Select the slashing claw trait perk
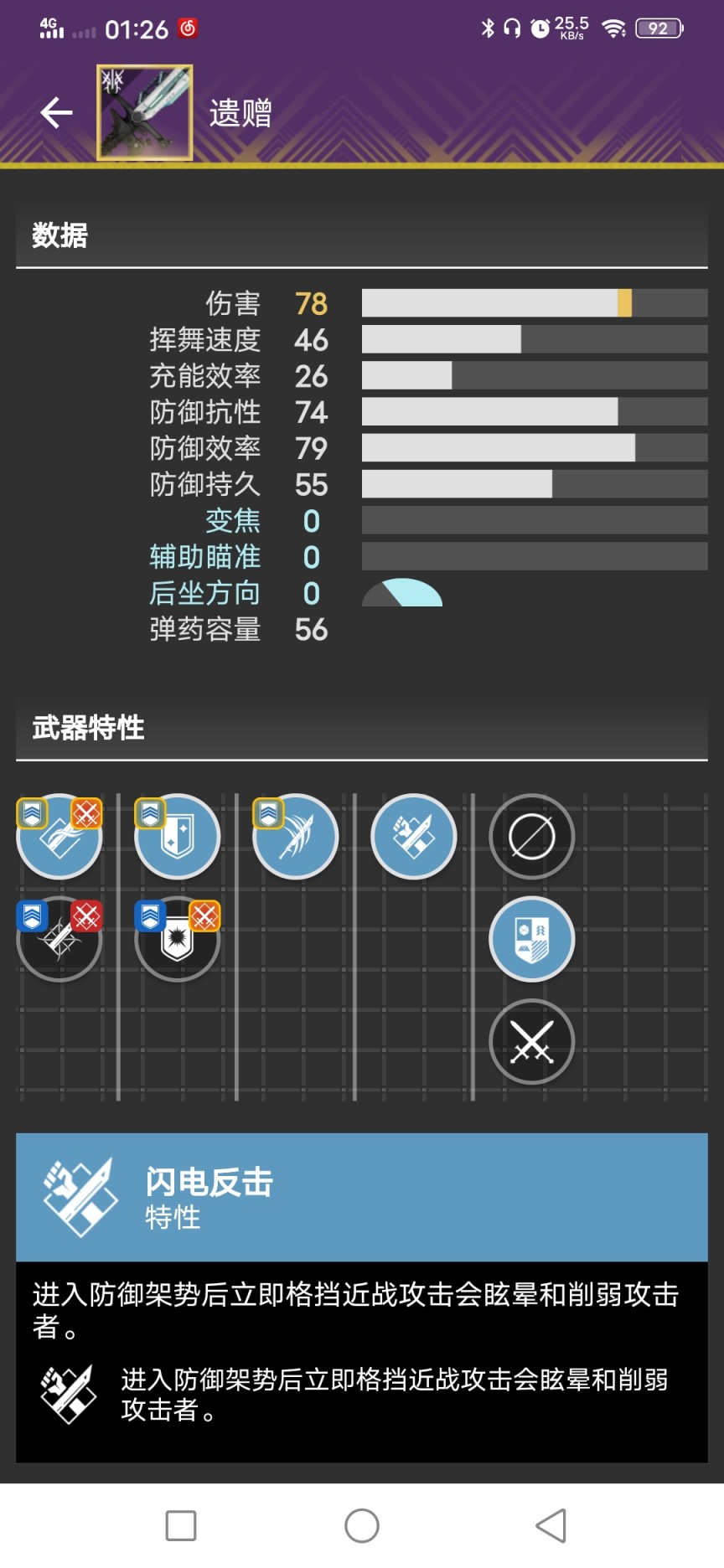The image size is (724, 1568). (296, 836)
